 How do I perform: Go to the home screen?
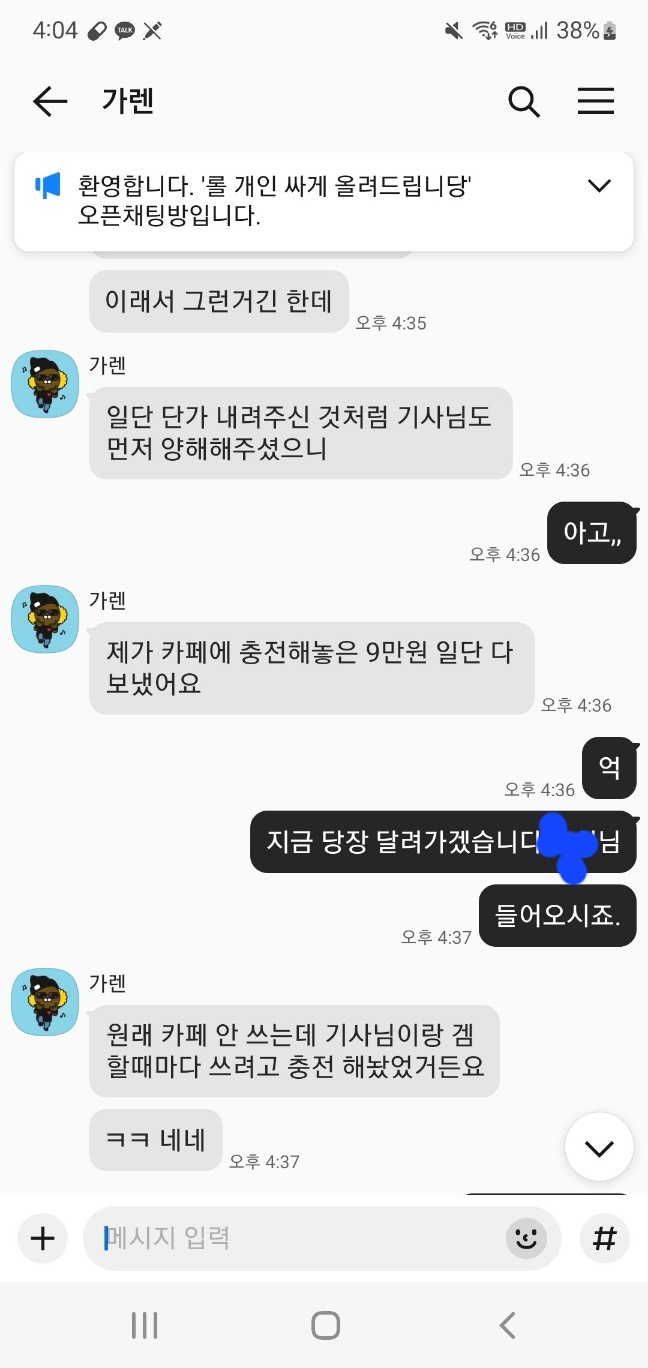(x=325, y=1326)
